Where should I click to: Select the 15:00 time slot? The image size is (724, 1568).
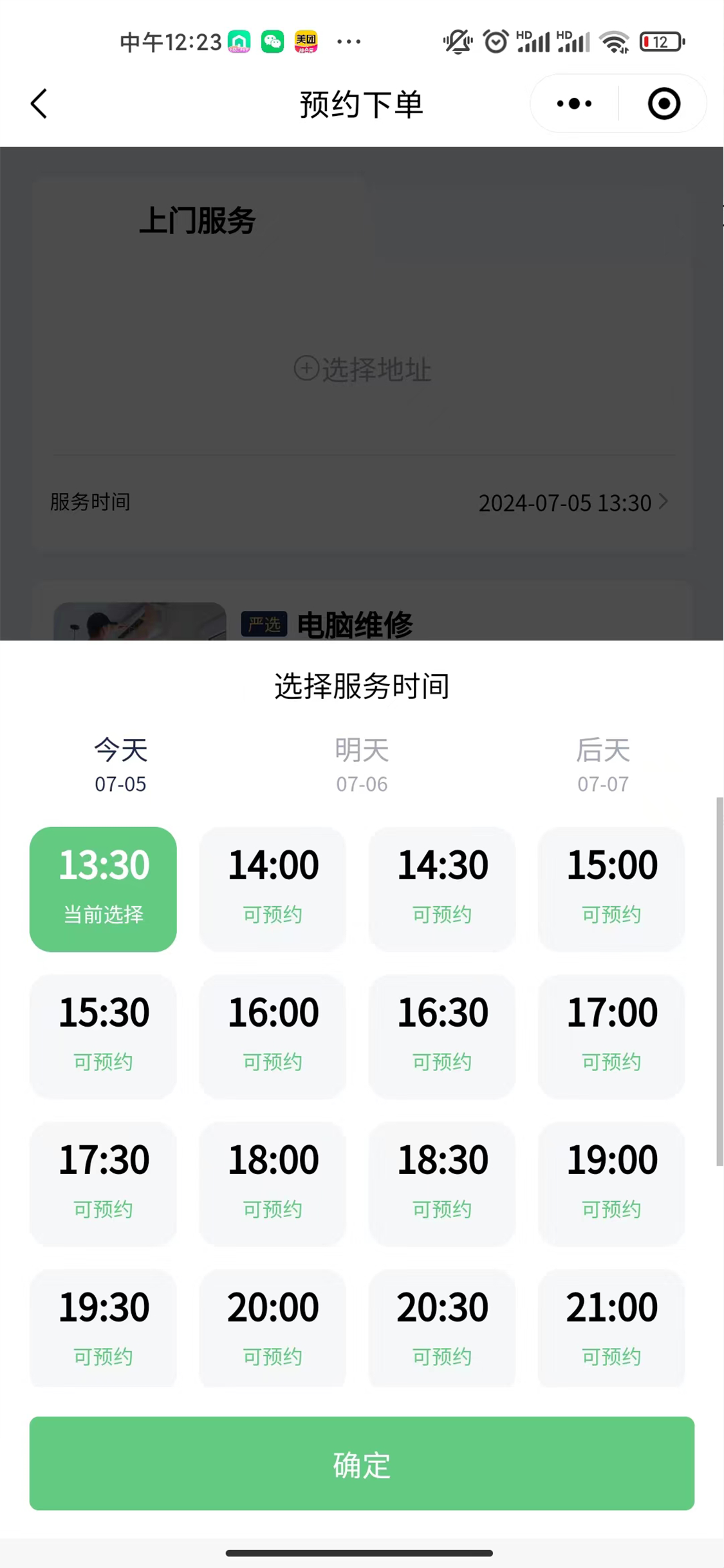click(x=611, y=888)
